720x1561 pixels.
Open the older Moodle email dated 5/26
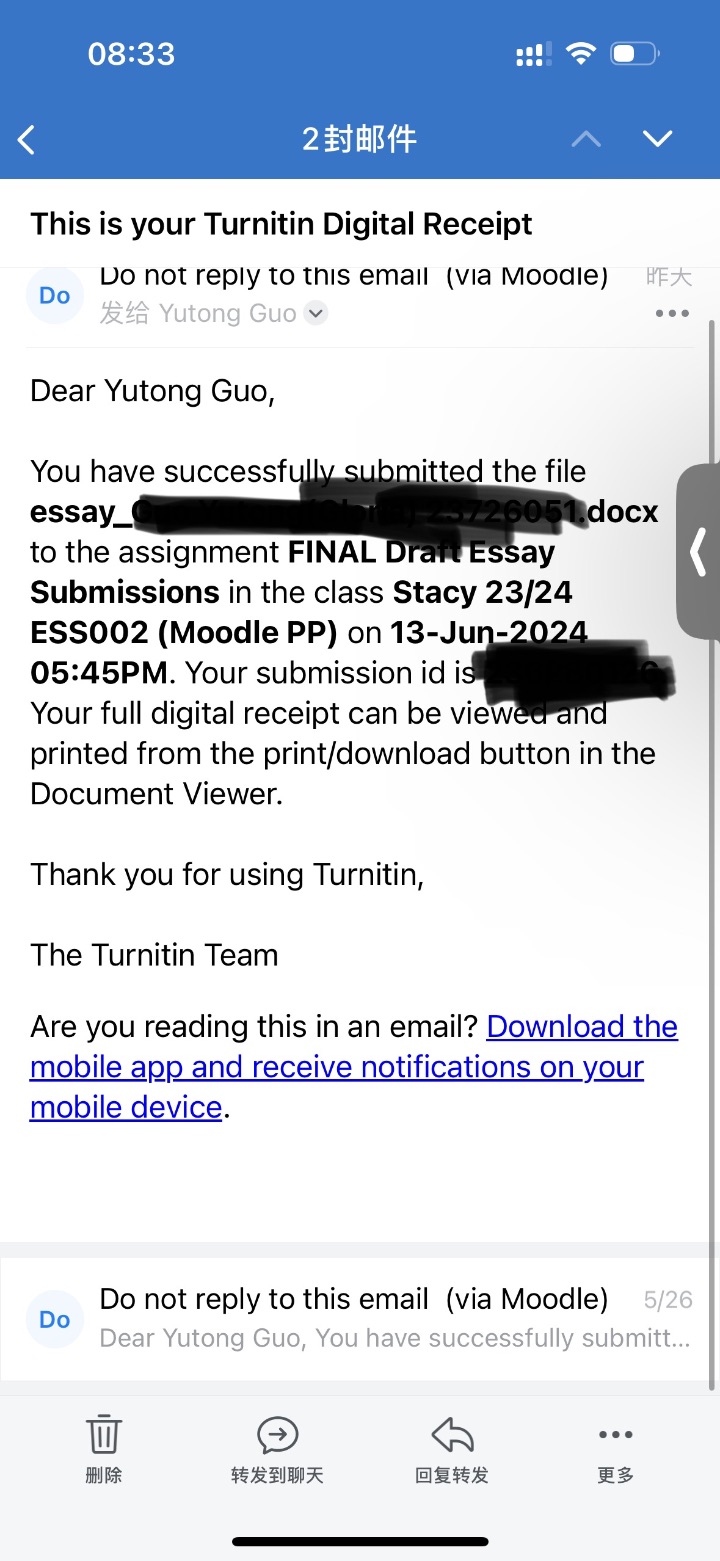click(360, 1319)
